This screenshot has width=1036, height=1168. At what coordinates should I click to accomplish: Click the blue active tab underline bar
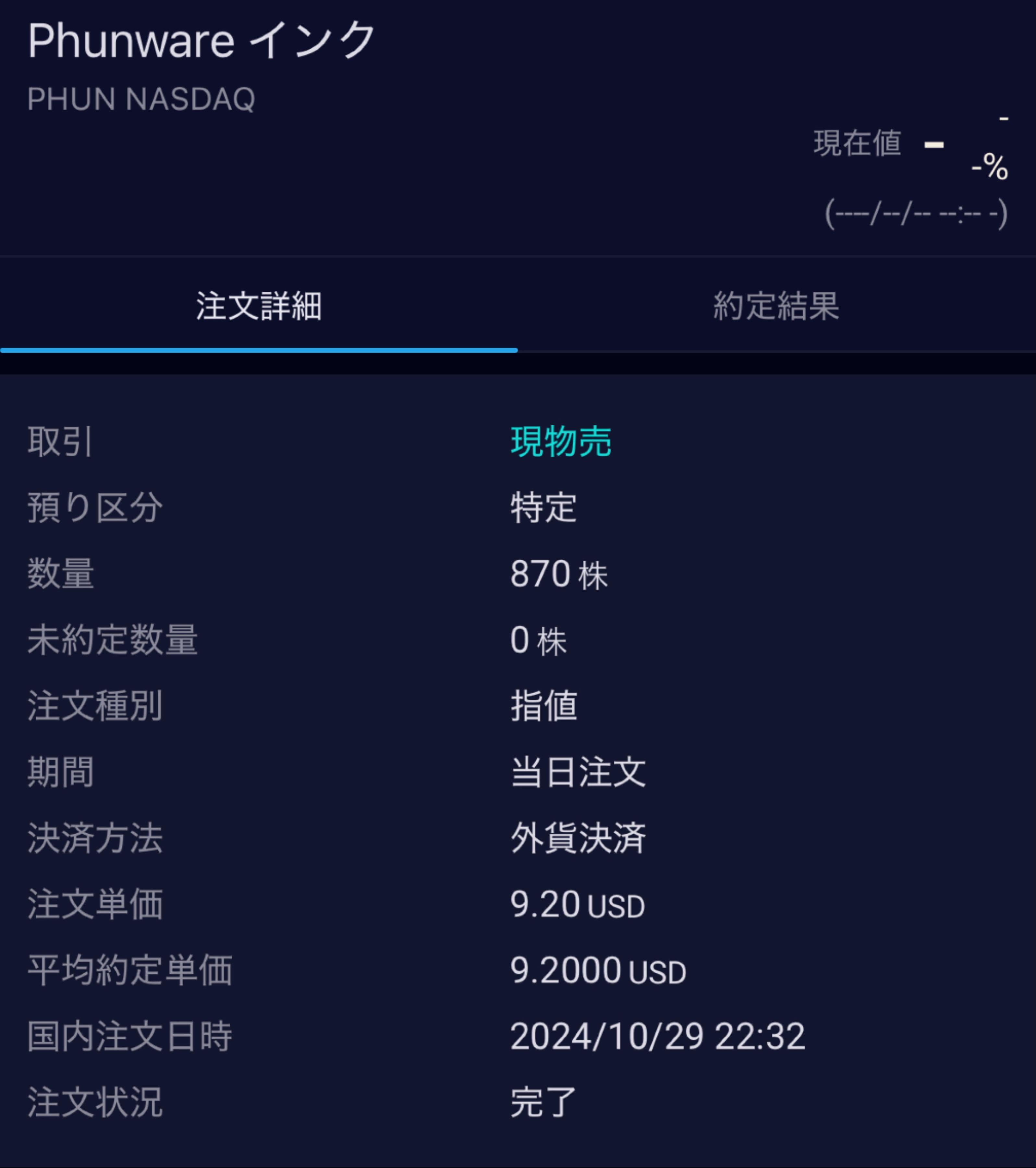click(x=259, y=351)
